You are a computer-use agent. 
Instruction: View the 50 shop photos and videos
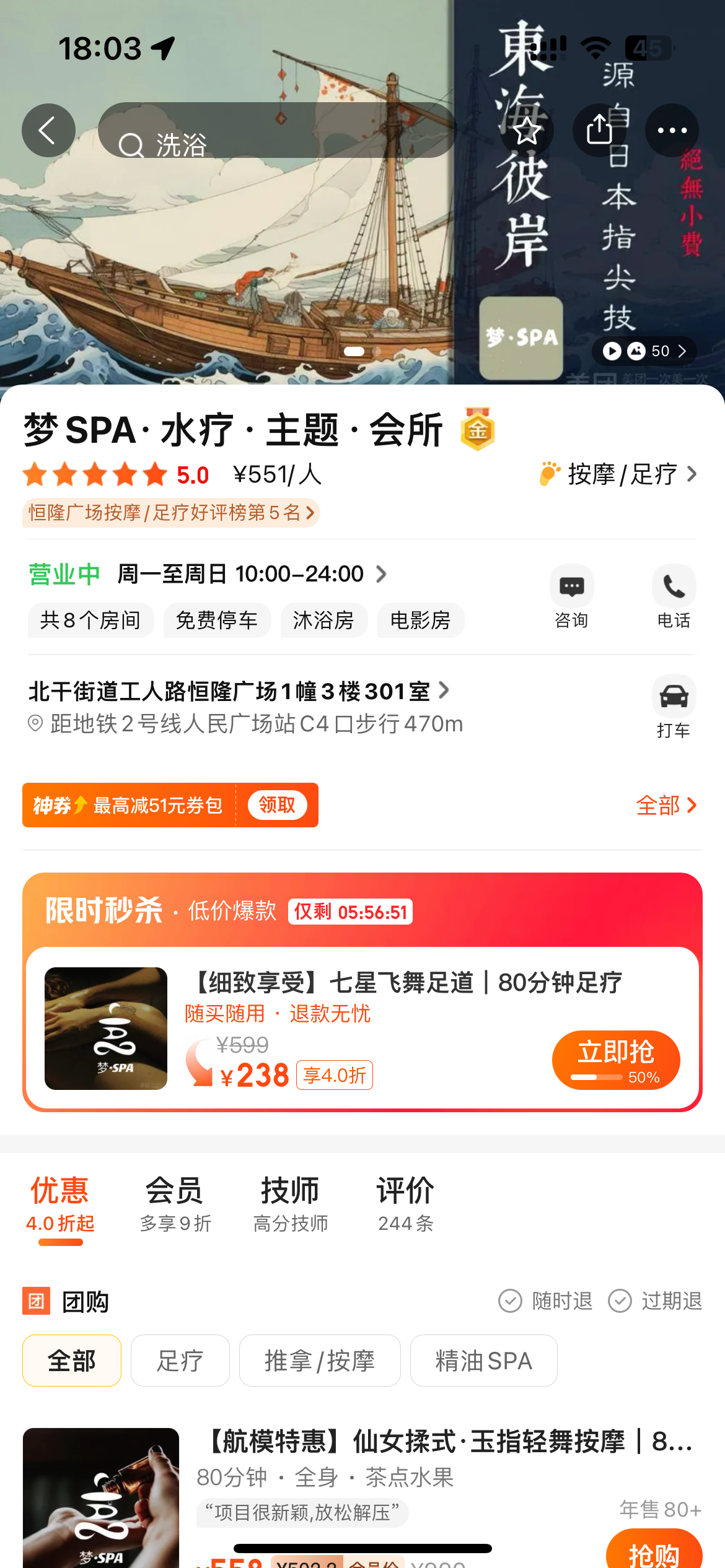[644, 351]
